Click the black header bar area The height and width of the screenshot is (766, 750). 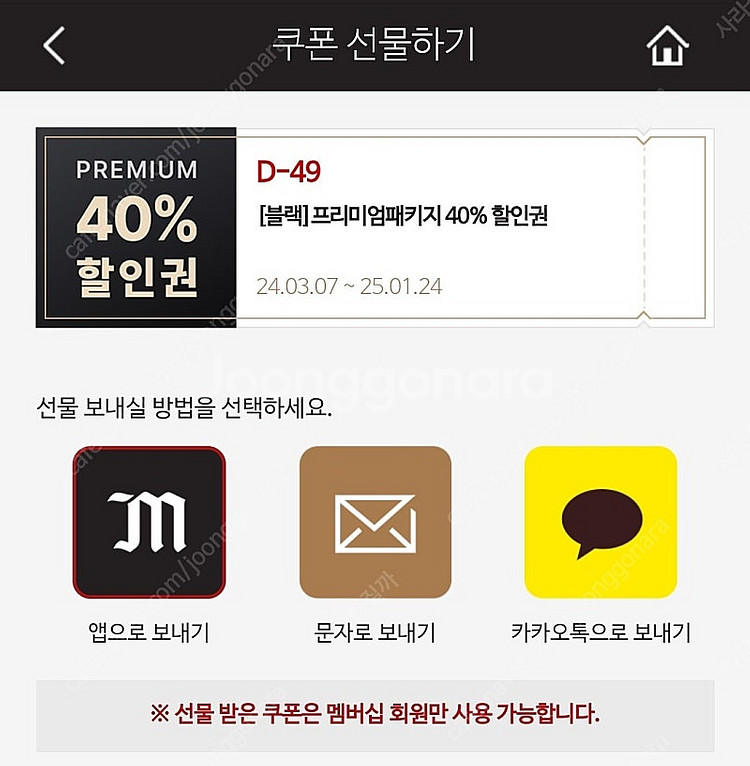375,44
